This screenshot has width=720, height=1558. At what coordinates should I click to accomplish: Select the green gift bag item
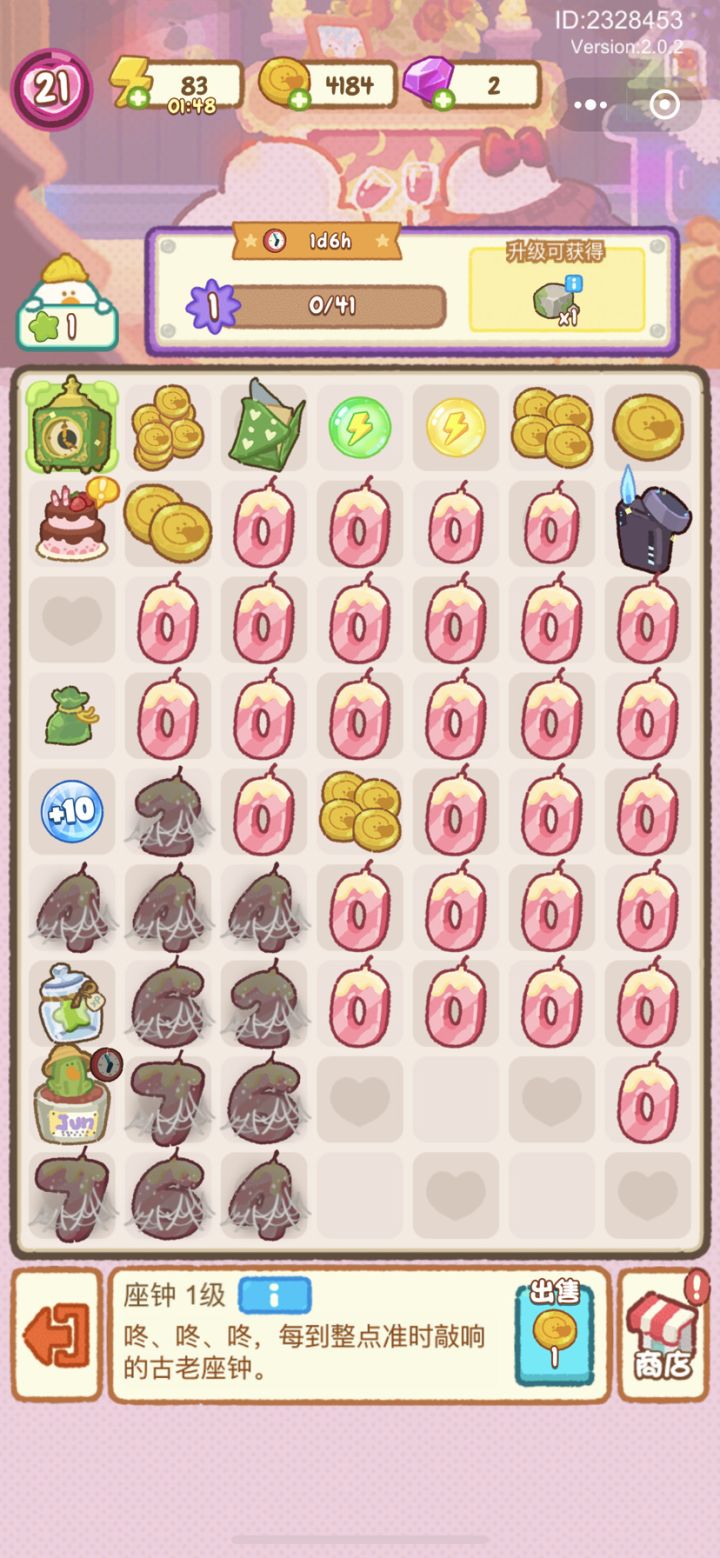click(x=262, y=425)
